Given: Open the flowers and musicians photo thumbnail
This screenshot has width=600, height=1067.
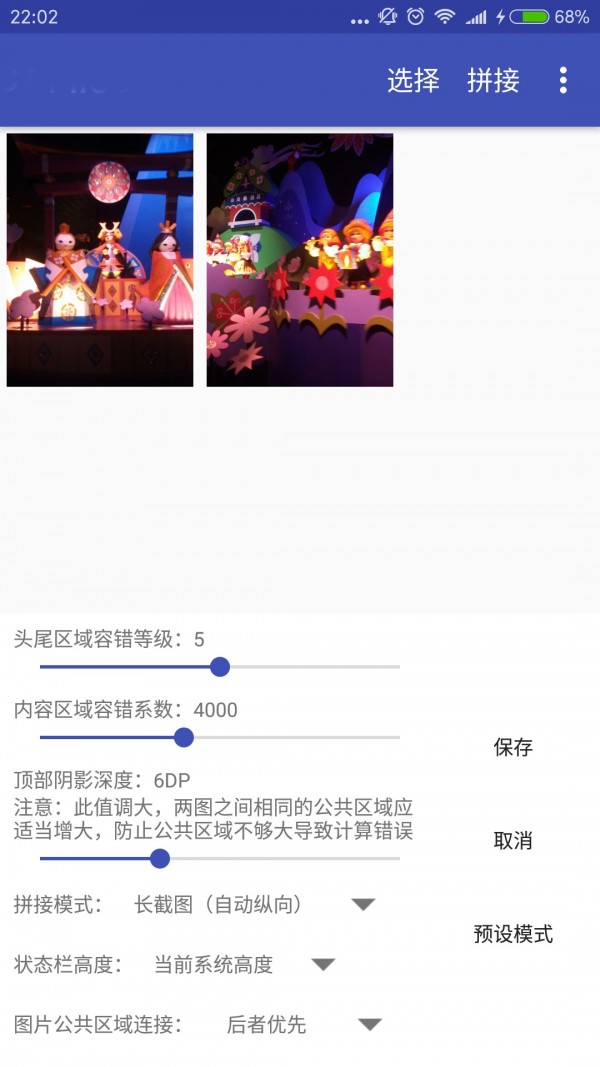Looking at the screenshot, I should (x=300, y=260).
